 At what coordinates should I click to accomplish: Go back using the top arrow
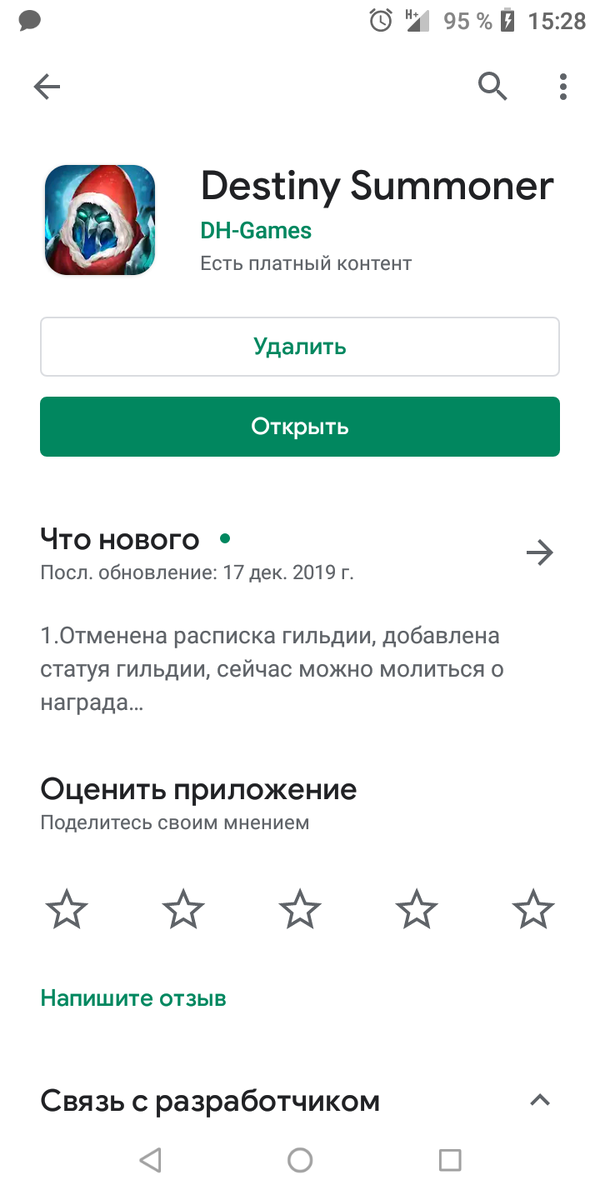coord(47,87)
